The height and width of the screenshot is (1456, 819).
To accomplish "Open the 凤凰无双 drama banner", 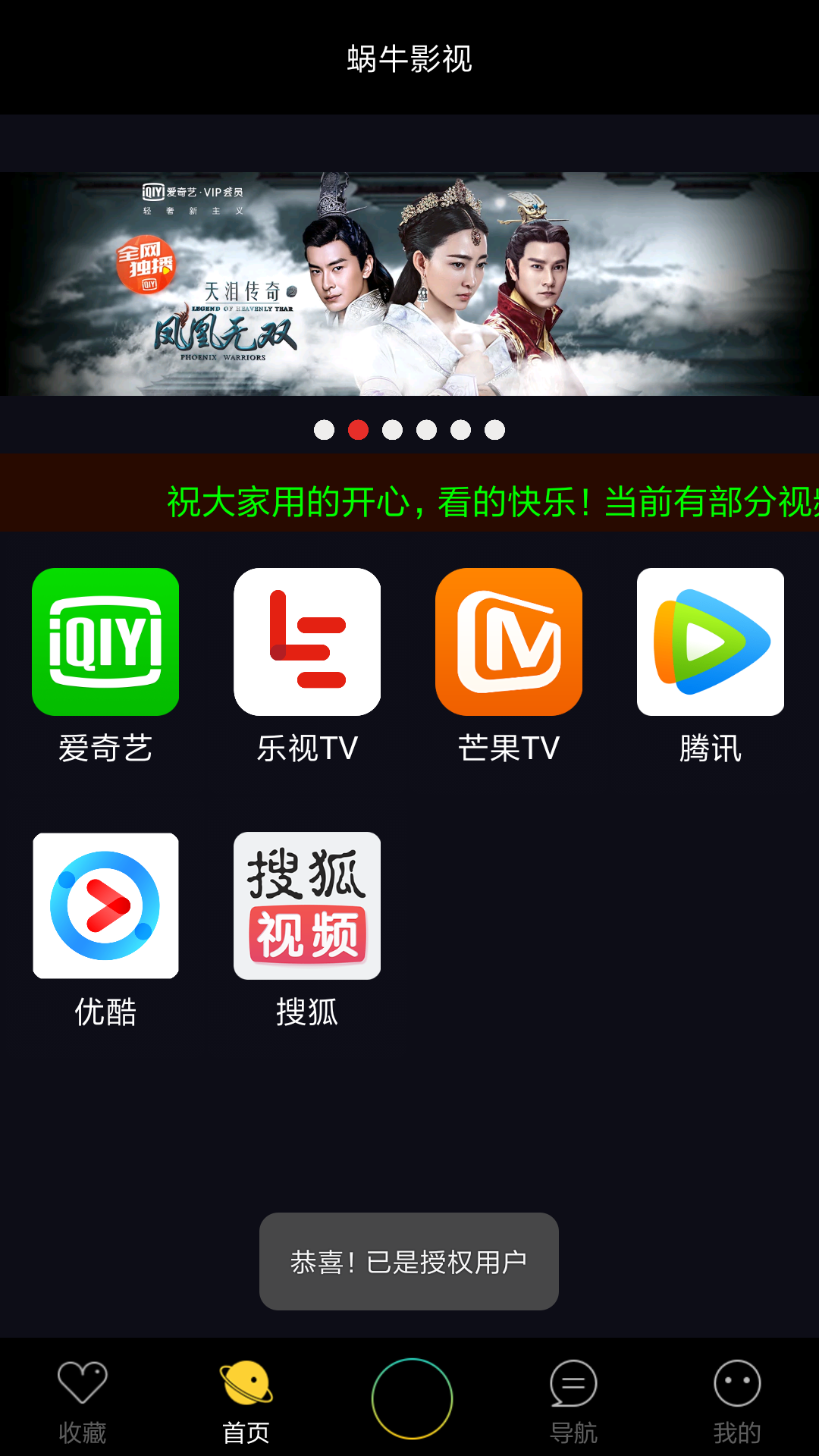I will click(x=409, y=284).
